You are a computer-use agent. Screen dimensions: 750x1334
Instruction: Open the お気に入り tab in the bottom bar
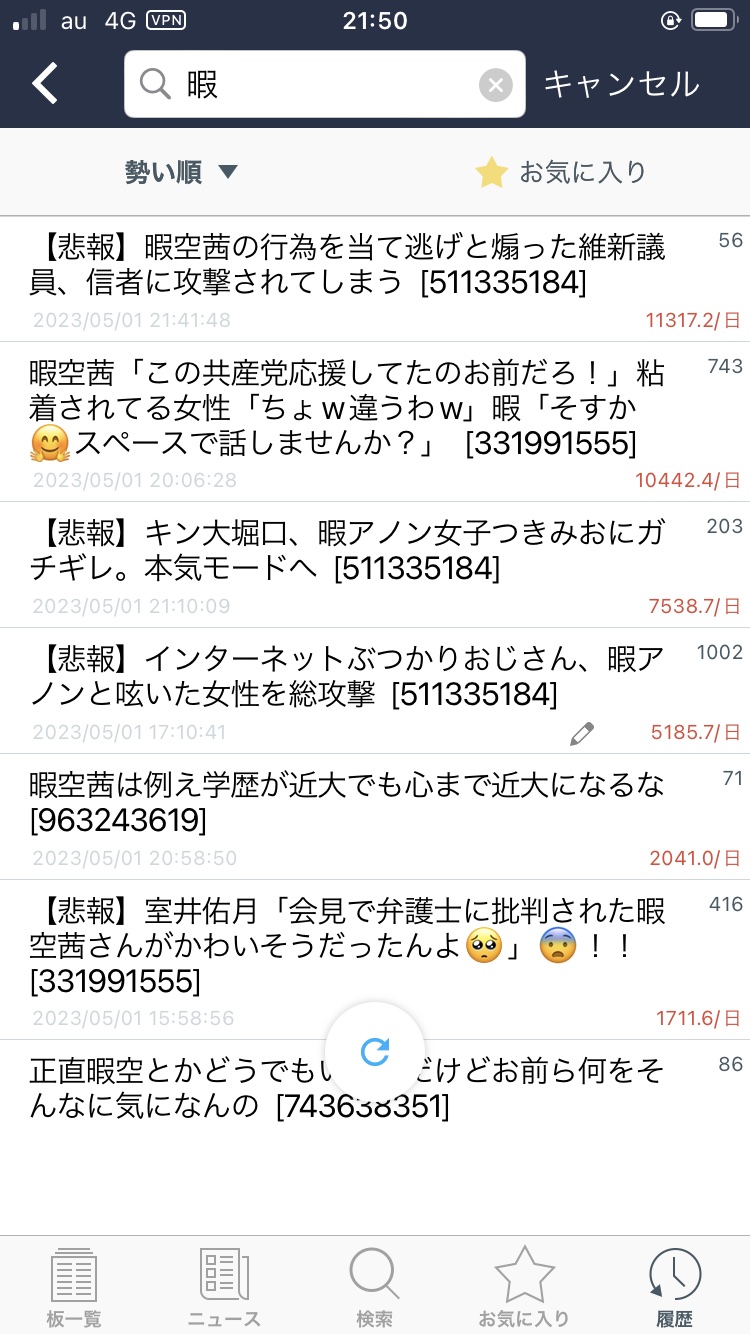point(524,1286)
